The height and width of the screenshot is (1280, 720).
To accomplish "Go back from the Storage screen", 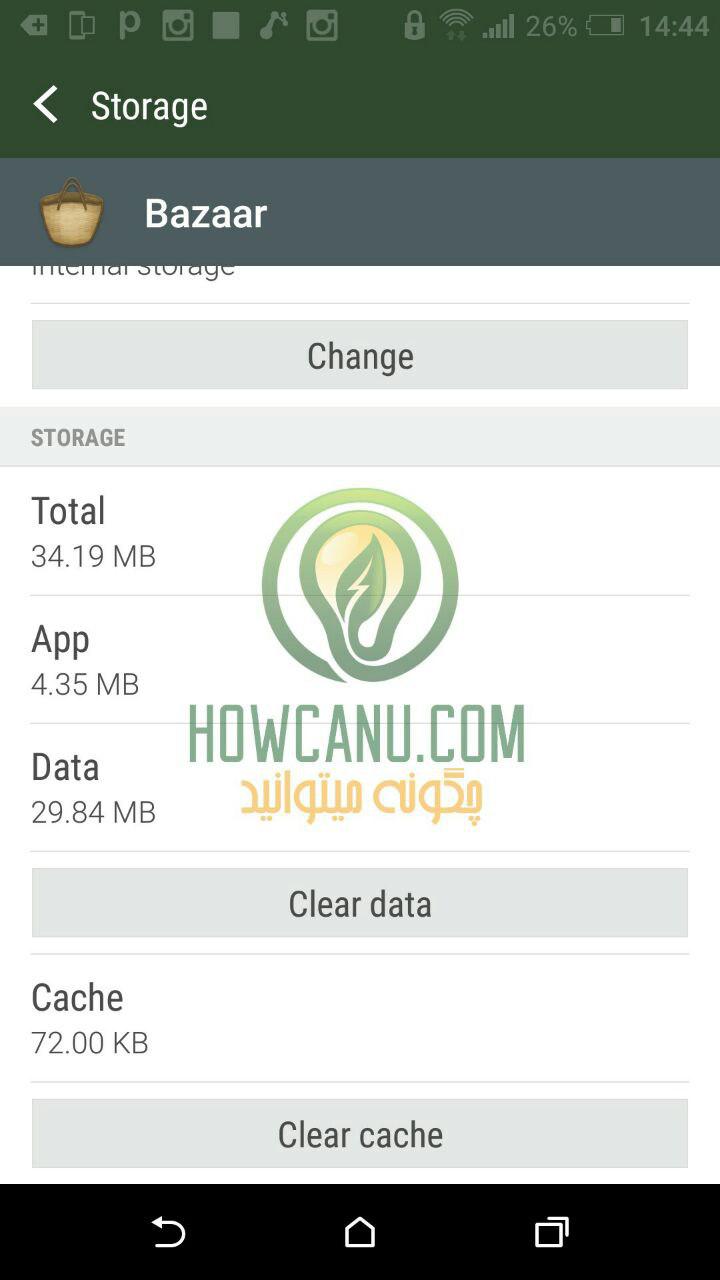I will [x=46, y=105].
